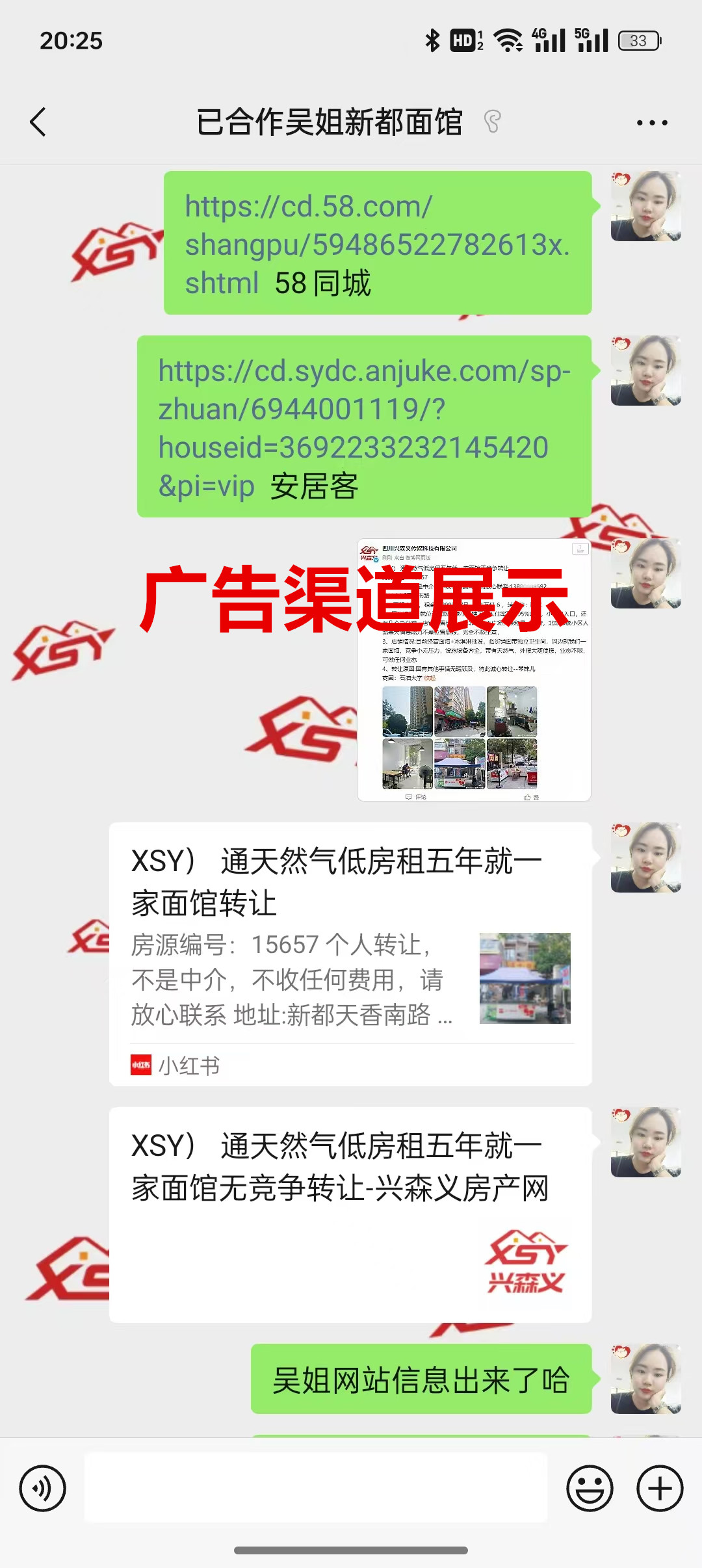The image size is (702, 1568).
Task: Go back to the chat list
Action: point(38,122)
